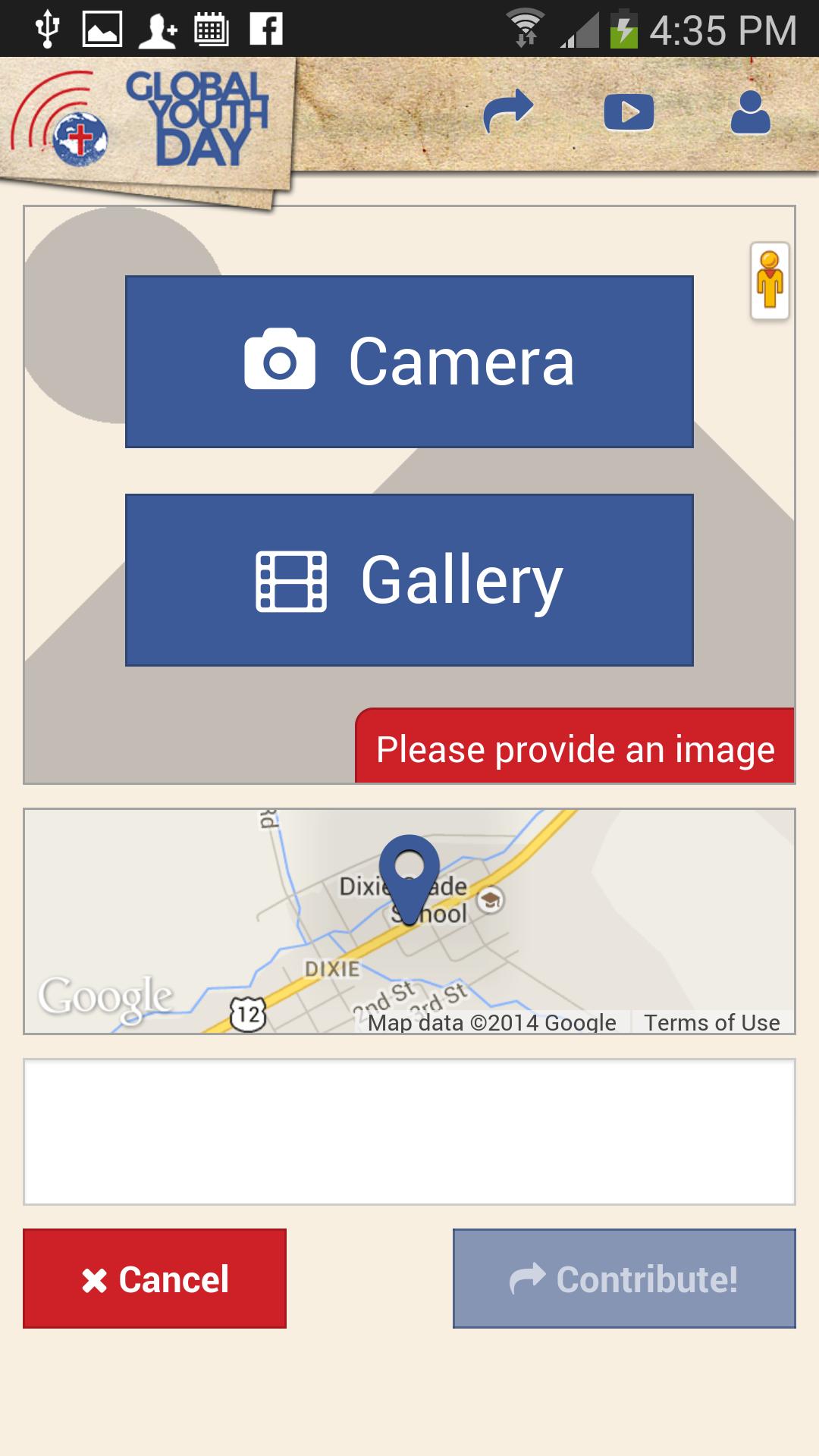819x1456 pixels.
Task: Tap the Contribute! button
Action: (624, 1279)
